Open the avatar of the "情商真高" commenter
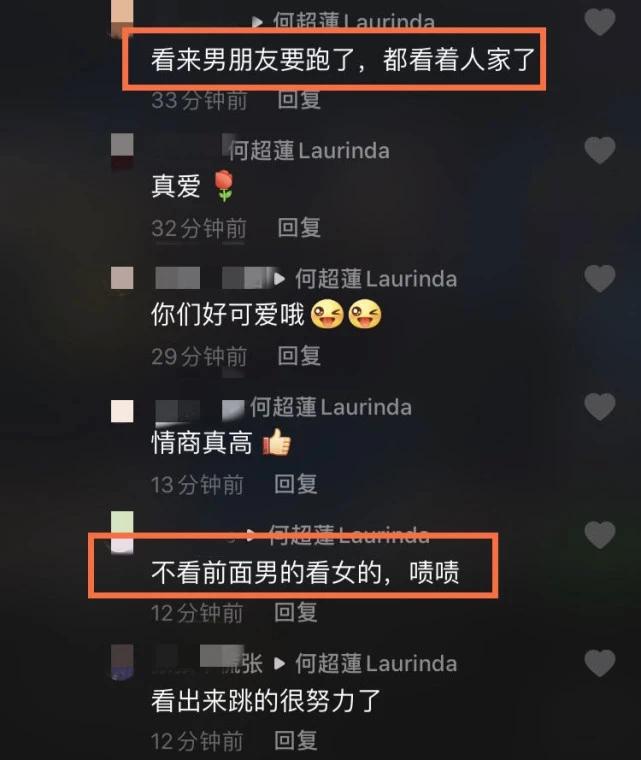The width and height of the screenshot is (641, 760). point(122,409)
